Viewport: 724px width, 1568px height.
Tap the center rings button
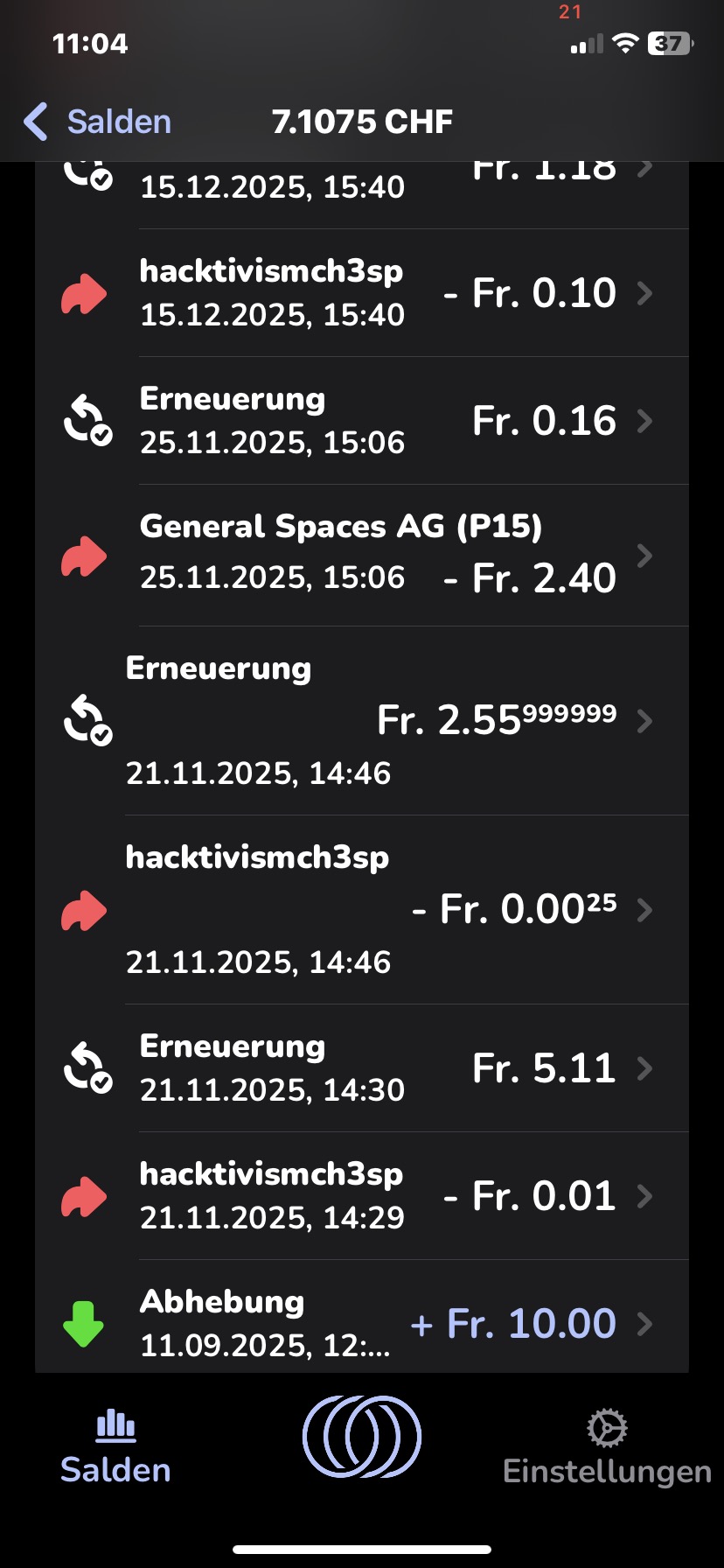coord(362,1437)
